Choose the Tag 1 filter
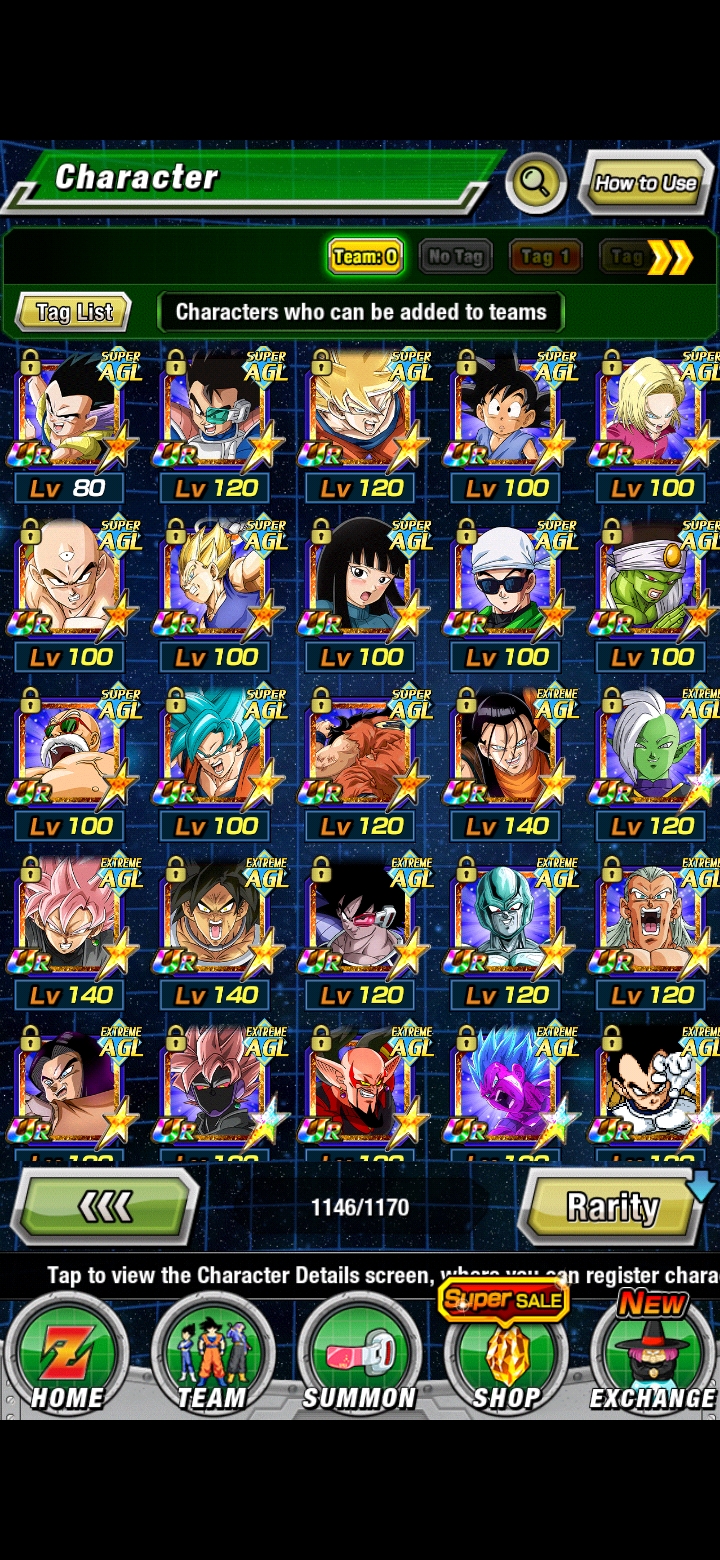The width and height of the screenshot is (720, 1560). 546,257
